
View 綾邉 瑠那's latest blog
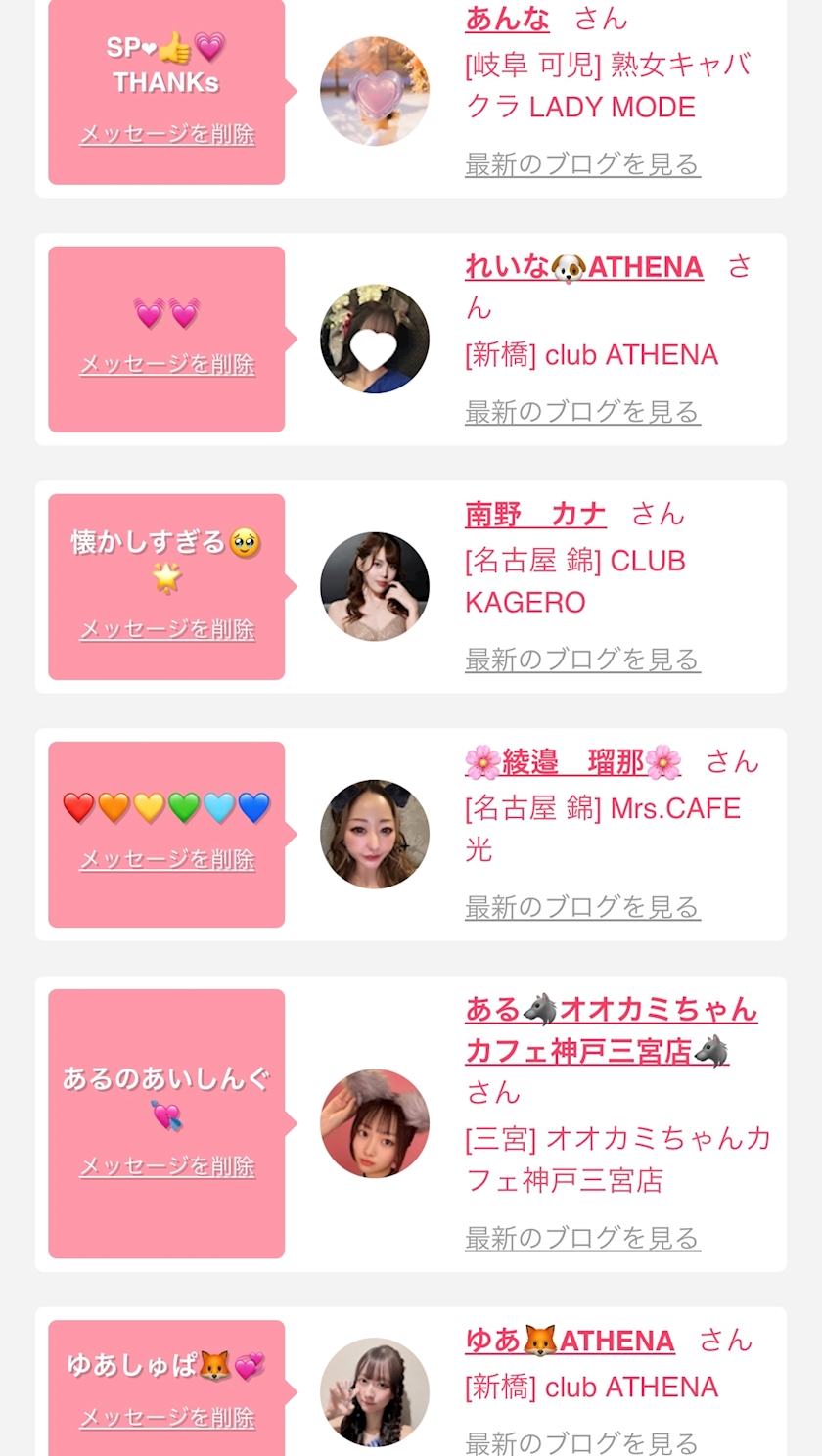582,907
